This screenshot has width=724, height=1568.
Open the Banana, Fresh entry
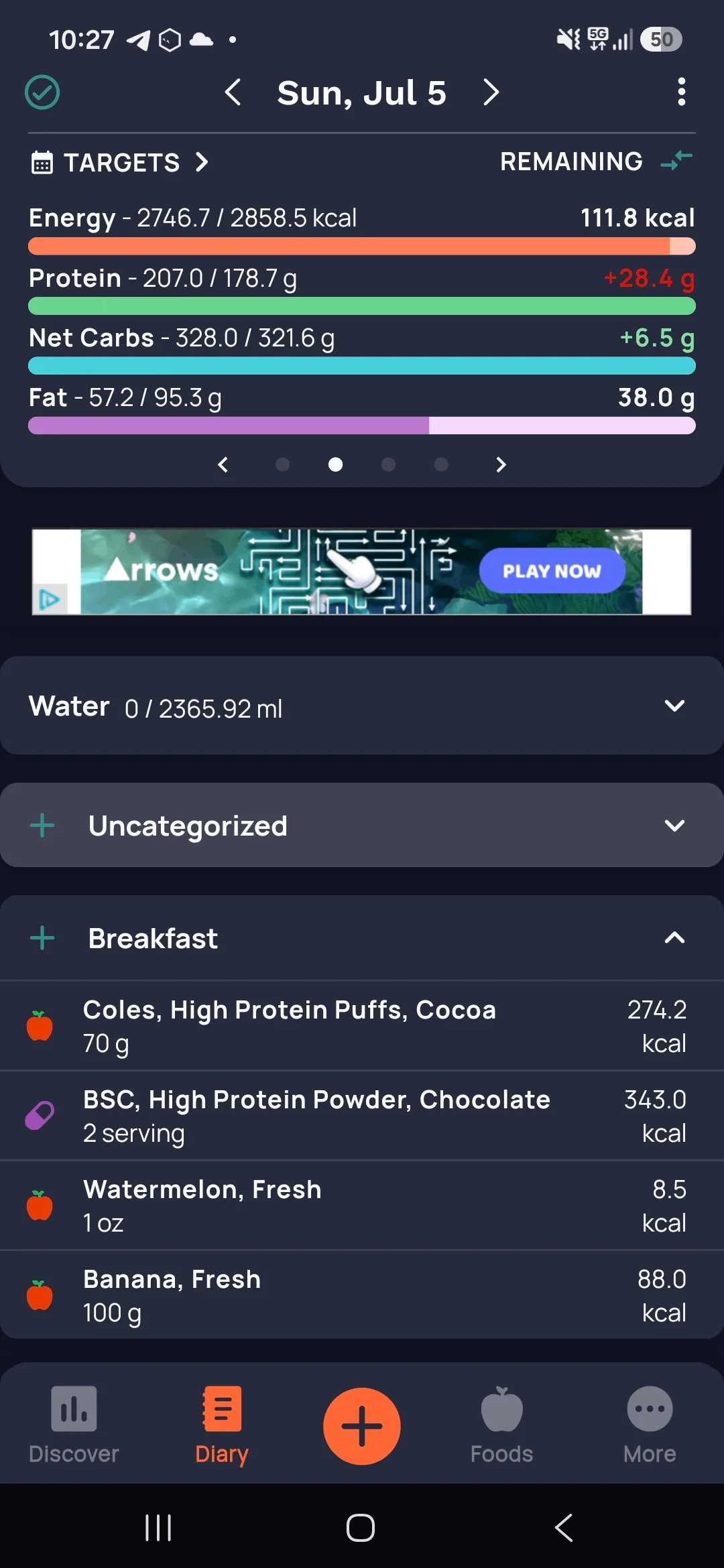click(362, 1295)
